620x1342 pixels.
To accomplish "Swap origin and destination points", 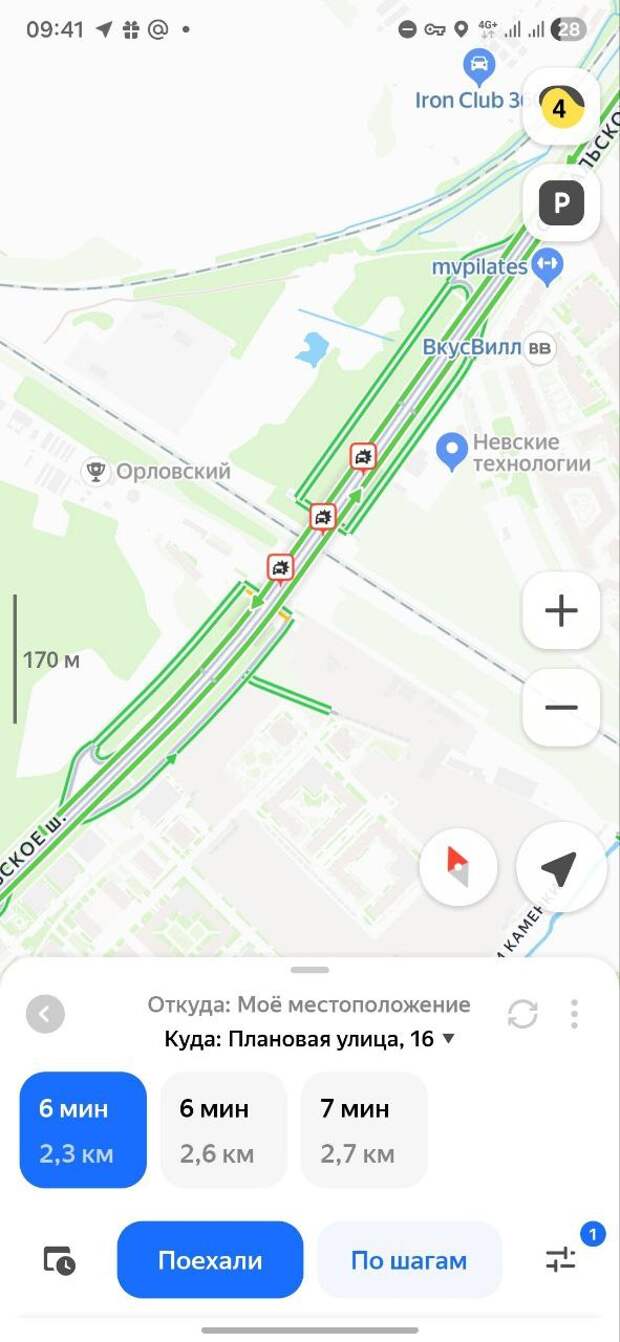I will click(522, 1014).
